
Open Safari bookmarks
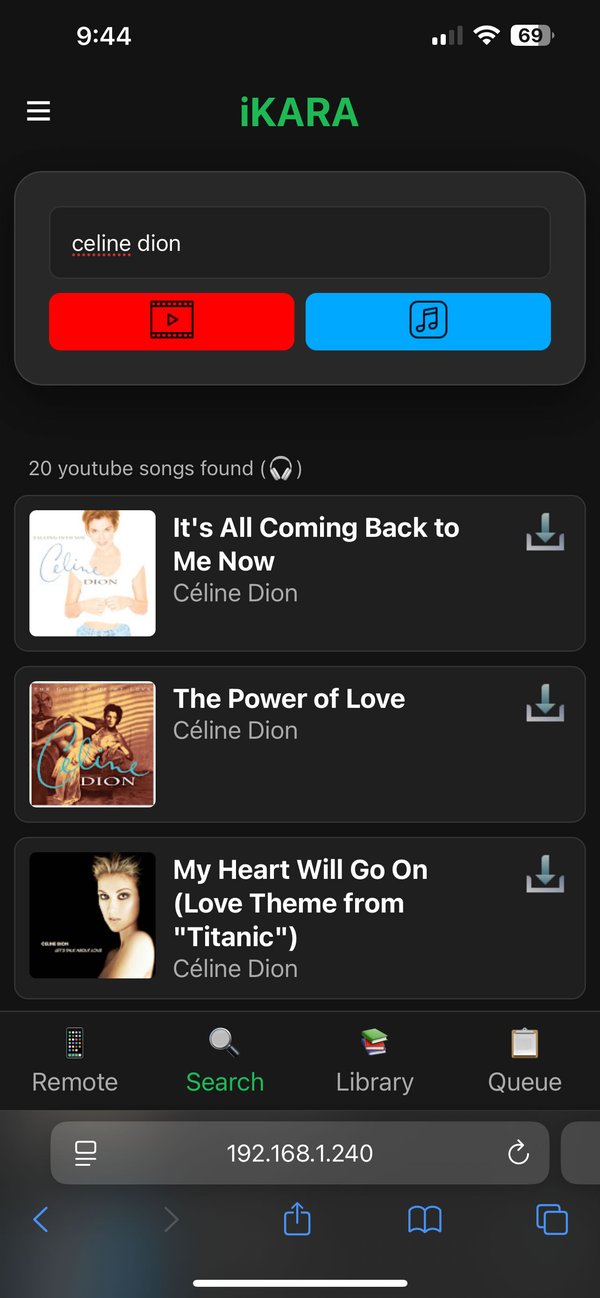(x=425, y=1219)
